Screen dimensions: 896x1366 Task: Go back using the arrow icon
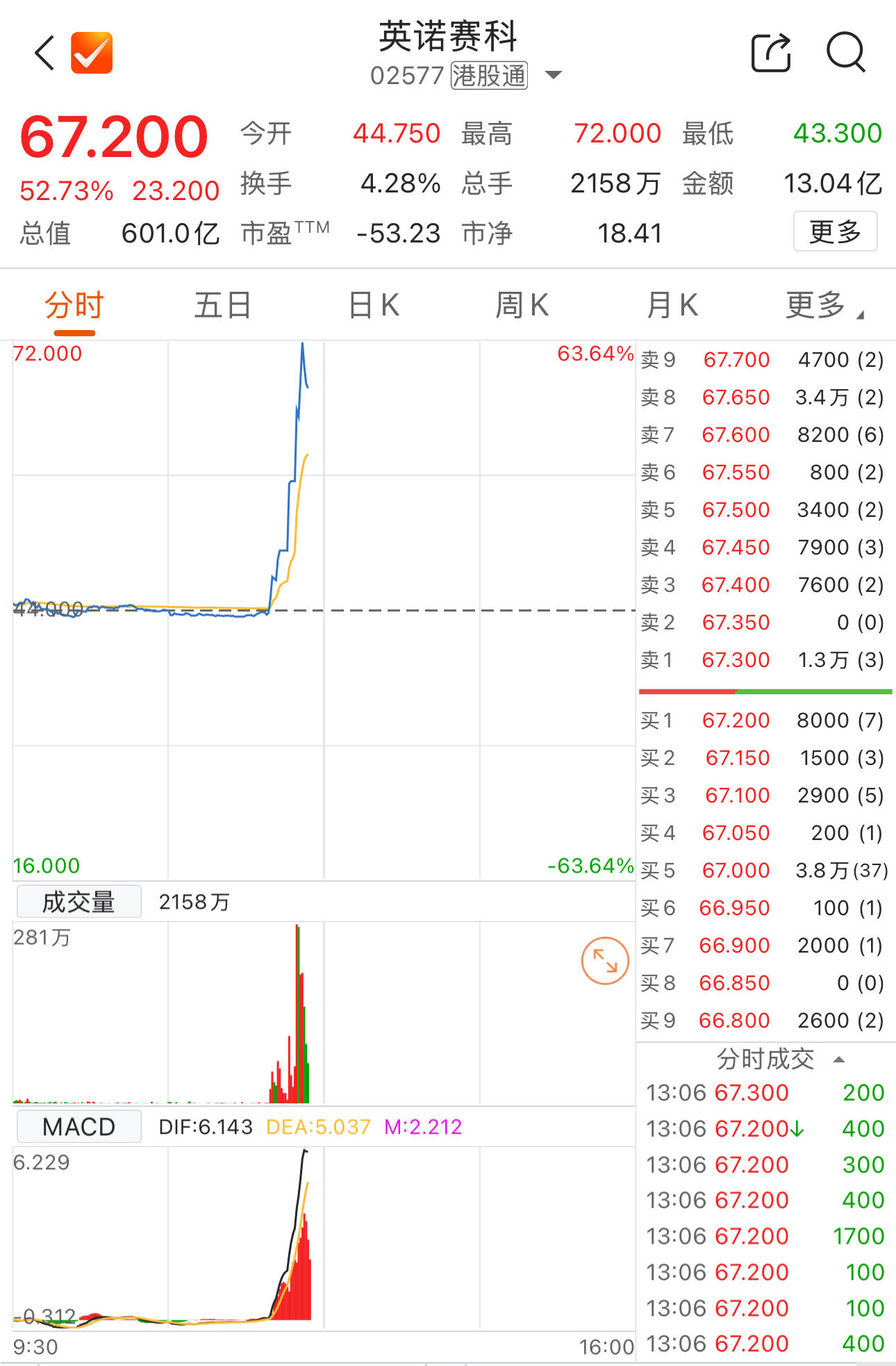pos(44,53)
